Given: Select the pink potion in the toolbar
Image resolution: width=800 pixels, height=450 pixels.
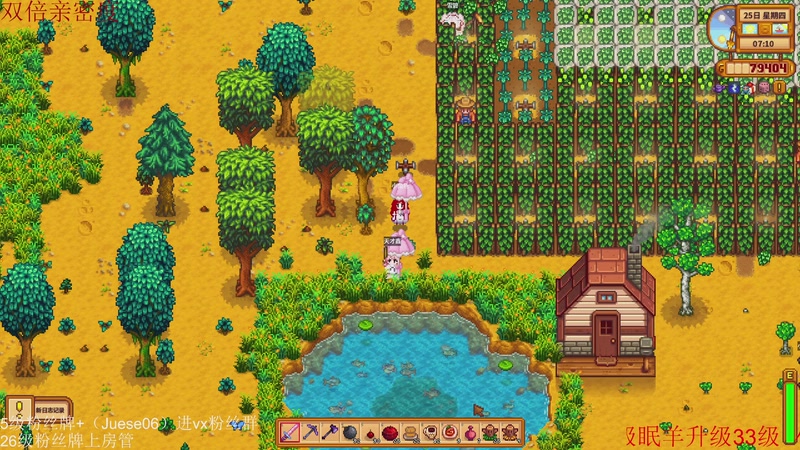Looking at the screenshot, I should pos(469,432).
